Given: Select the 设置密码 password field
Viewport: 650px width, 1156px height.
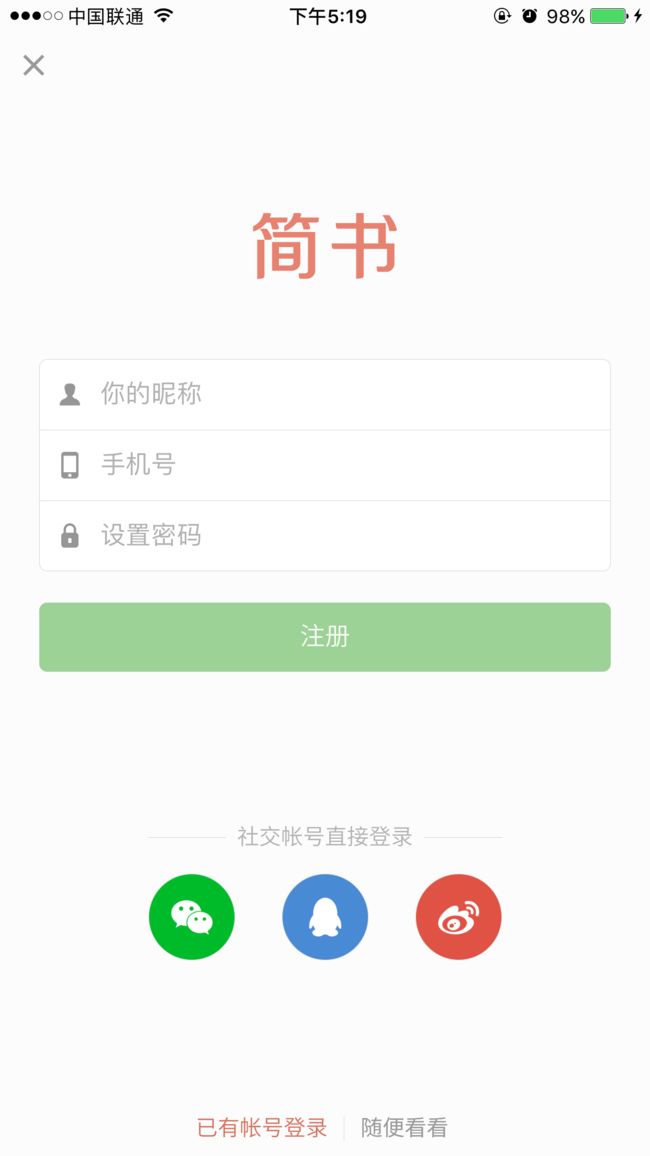Looking at the screenshot, I should [x=325, y=536].
